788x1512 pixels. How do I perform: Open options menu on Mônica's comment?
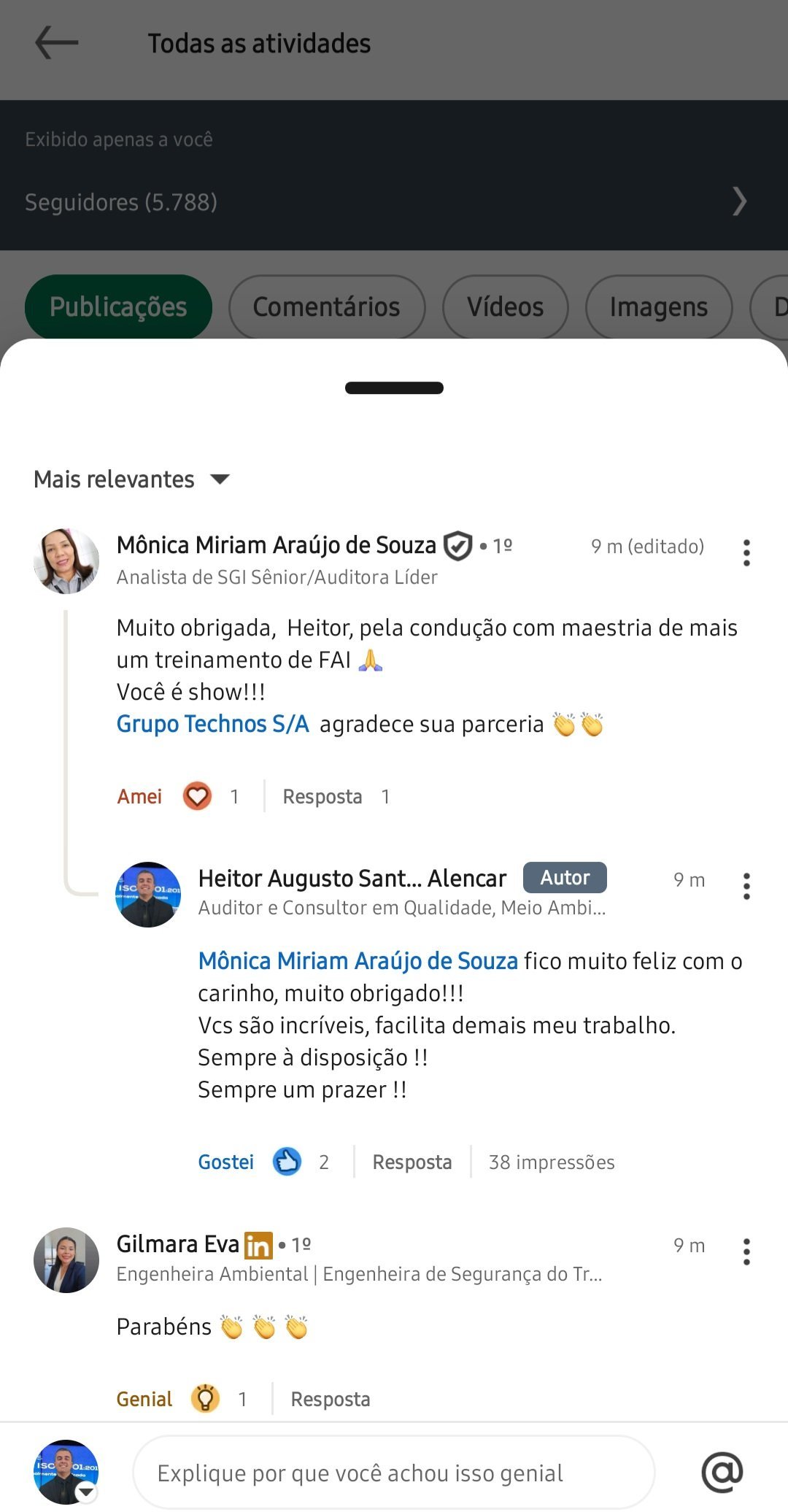click(x=746, y=552)
